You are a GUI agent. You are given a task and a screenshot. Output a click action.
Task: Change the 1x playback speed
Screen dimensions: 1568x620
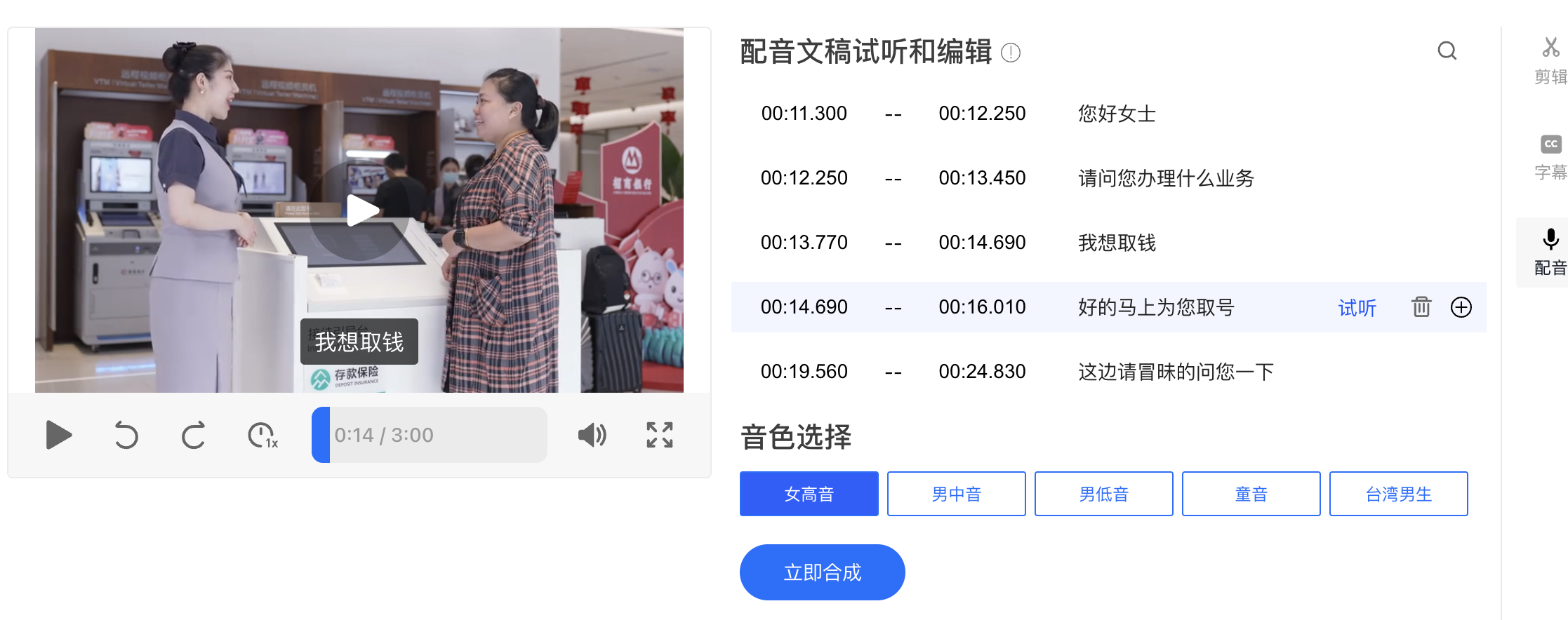click(x=263, y=435)
